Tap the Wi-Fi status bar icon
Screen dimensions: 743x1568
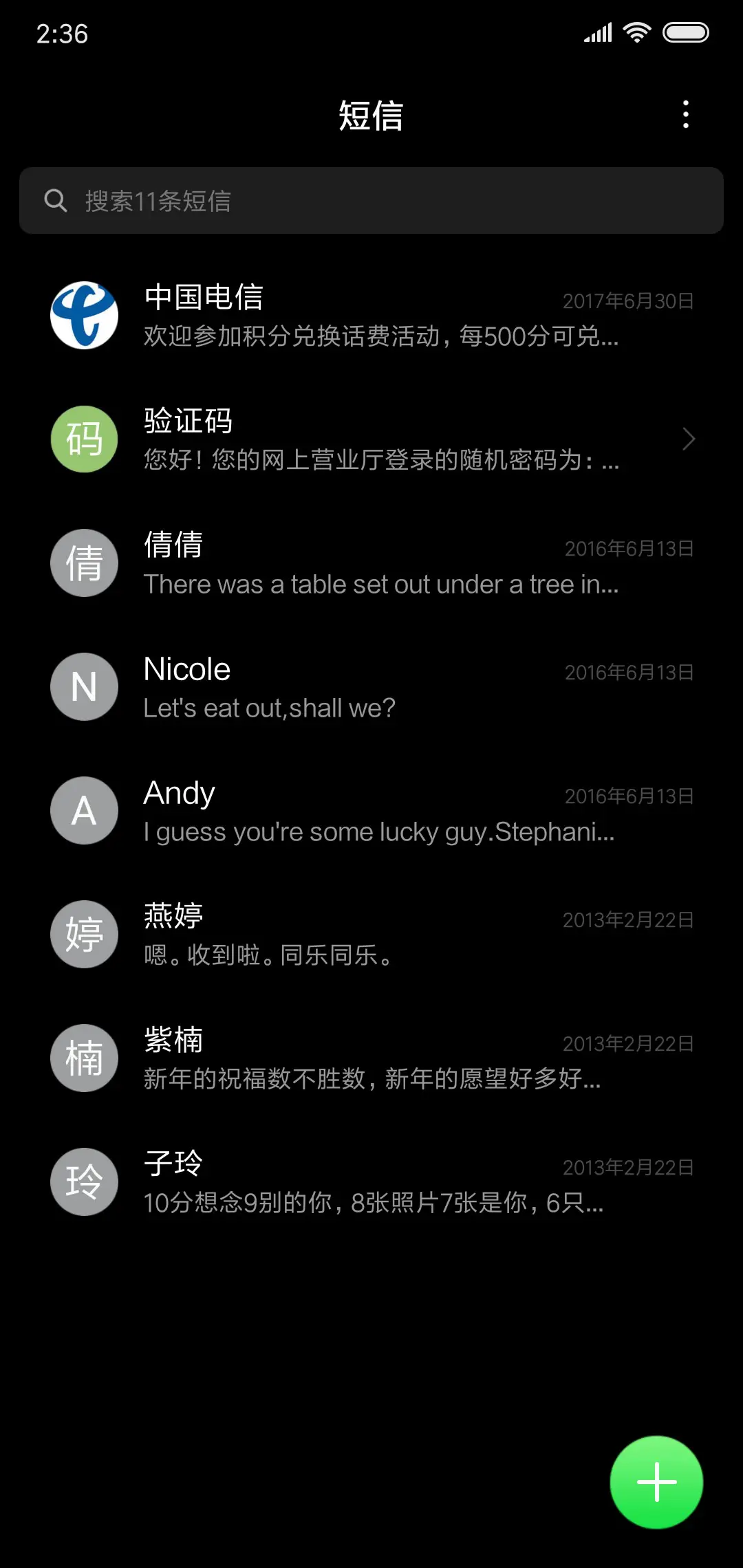[x=636, y=31]
